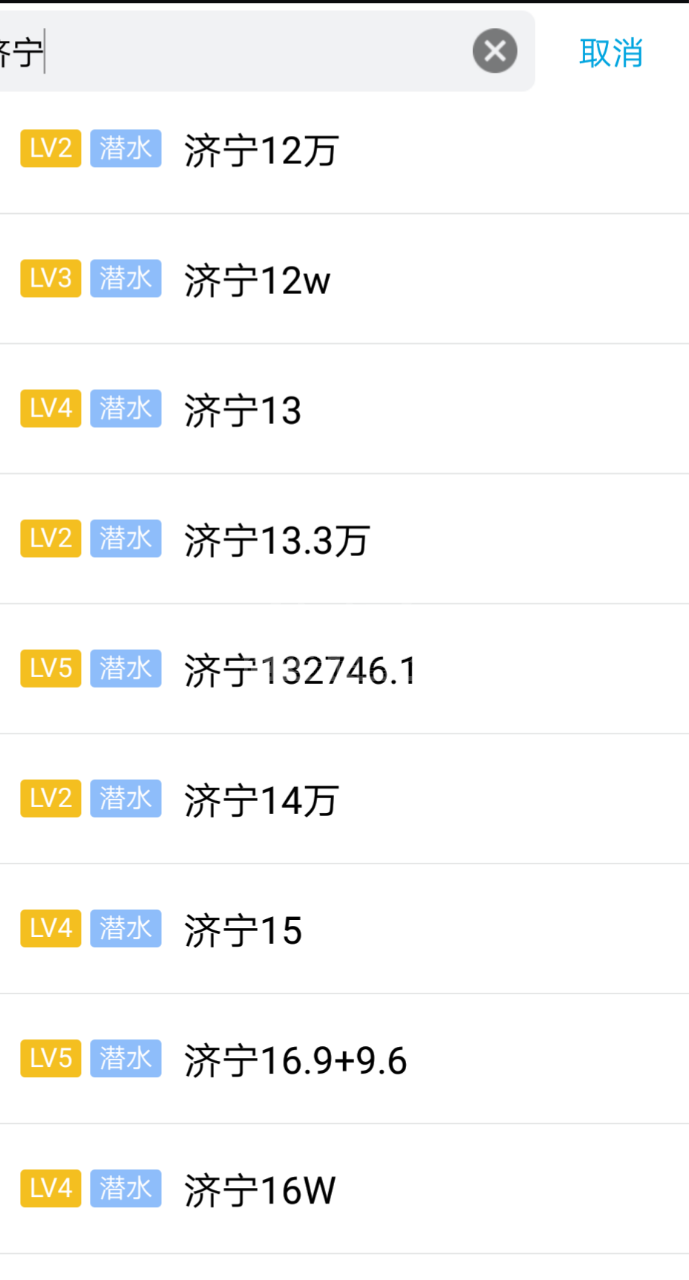The image size is (689, 1280).
Task: Open the result 济宁15
Action: coord(243,930)
